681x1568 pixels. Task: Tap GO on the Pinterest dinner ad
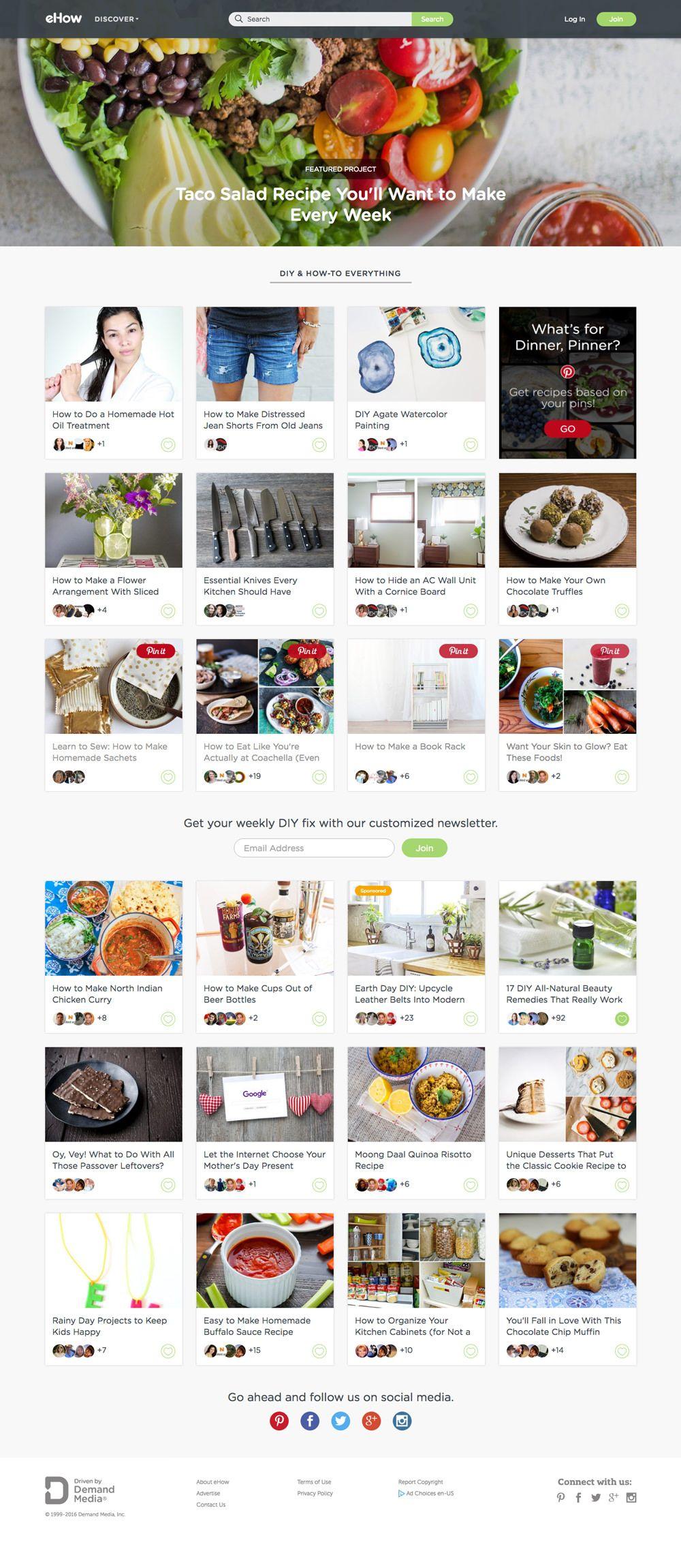click(567, 429)
